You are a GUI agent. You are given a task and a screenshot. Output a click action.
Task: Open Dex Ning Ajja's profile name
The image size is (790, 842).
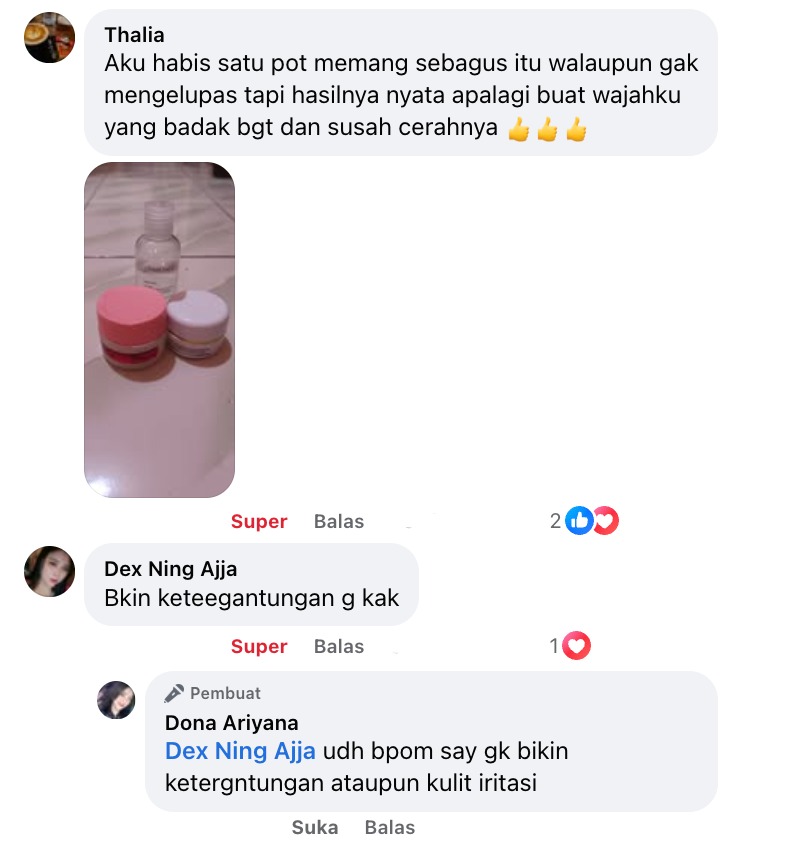click(x=170, y=569)
